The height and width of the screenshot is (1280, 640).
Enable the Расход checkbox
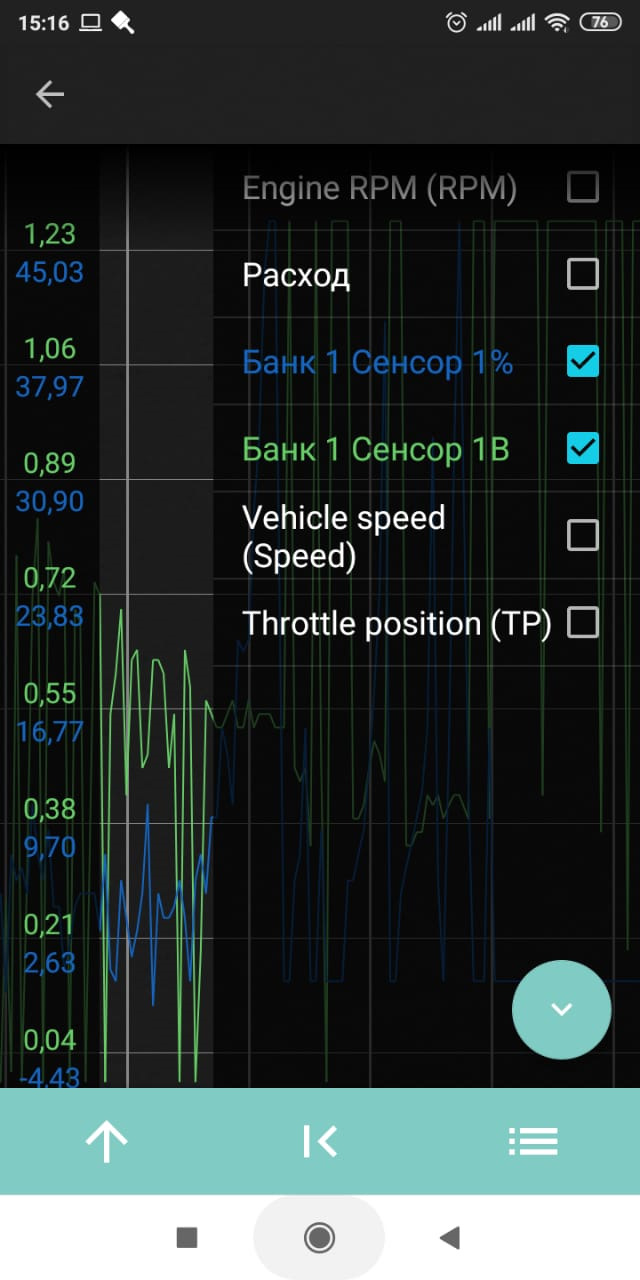tap(583, 274)
